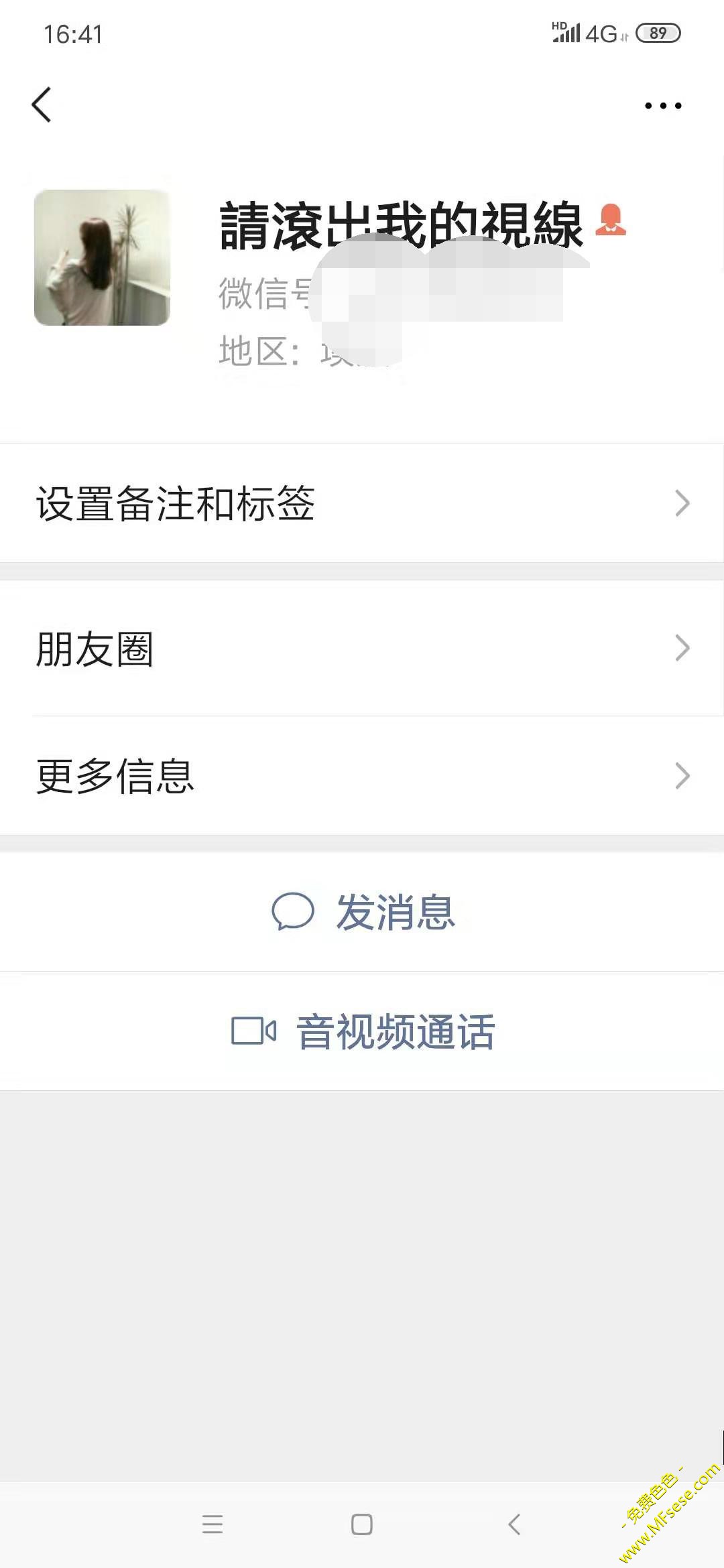
Task: Tap 发消息 to send a message
Action: coord(363,912)
